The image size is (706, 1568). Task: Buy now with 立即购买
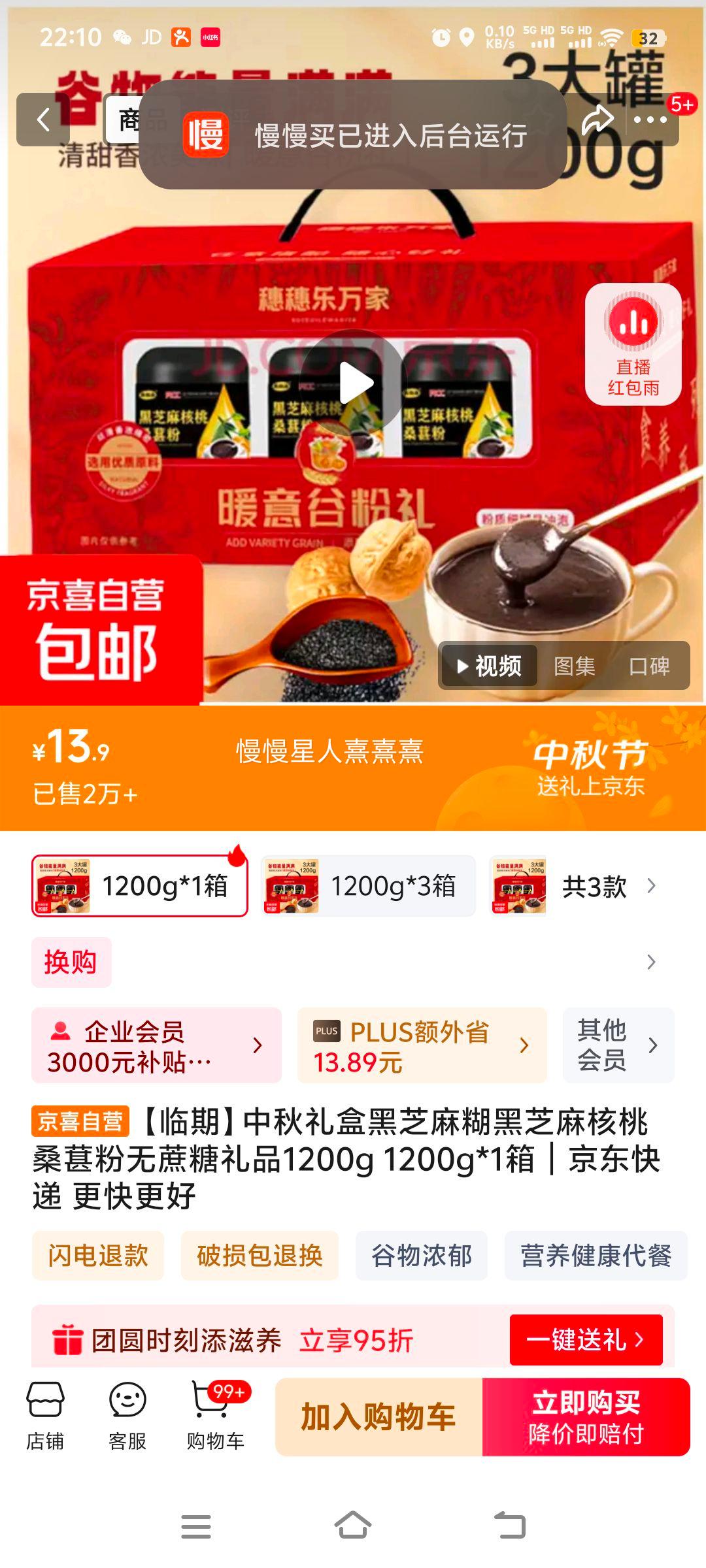click(586, 1416)
